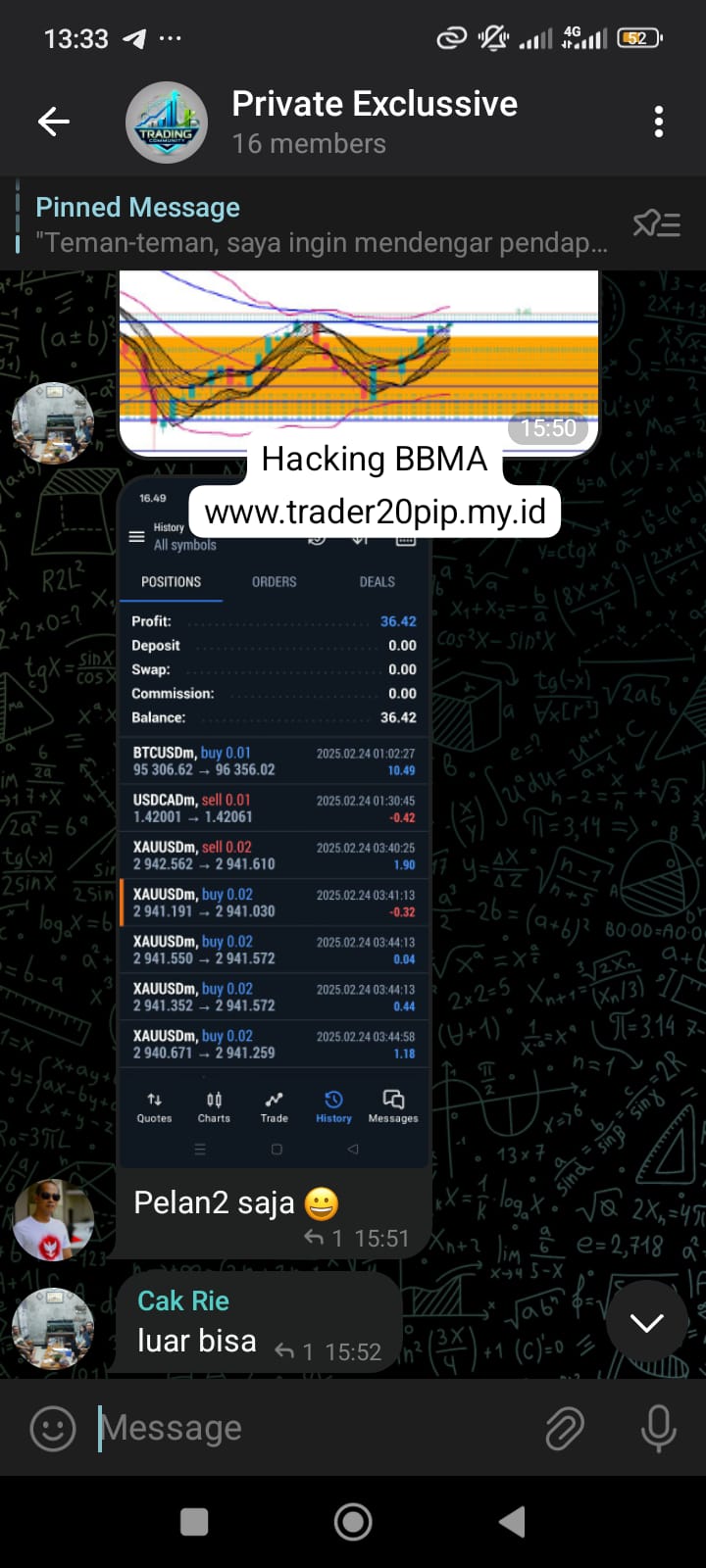Image resolution: width=706 pixels, height=1568 pixels.
Task: Show the list of pinned messages
Action: click(x=656, y=224)
